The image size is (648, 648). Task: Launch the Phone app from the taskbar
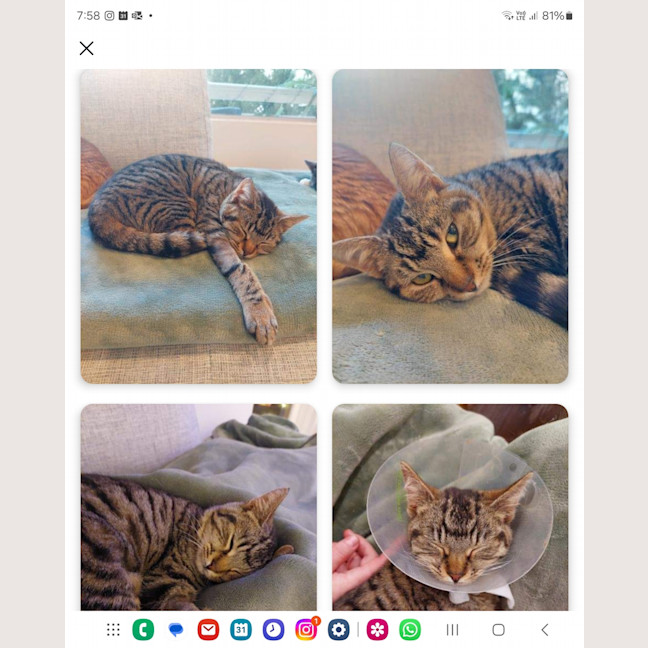click(x=143, y=630)
